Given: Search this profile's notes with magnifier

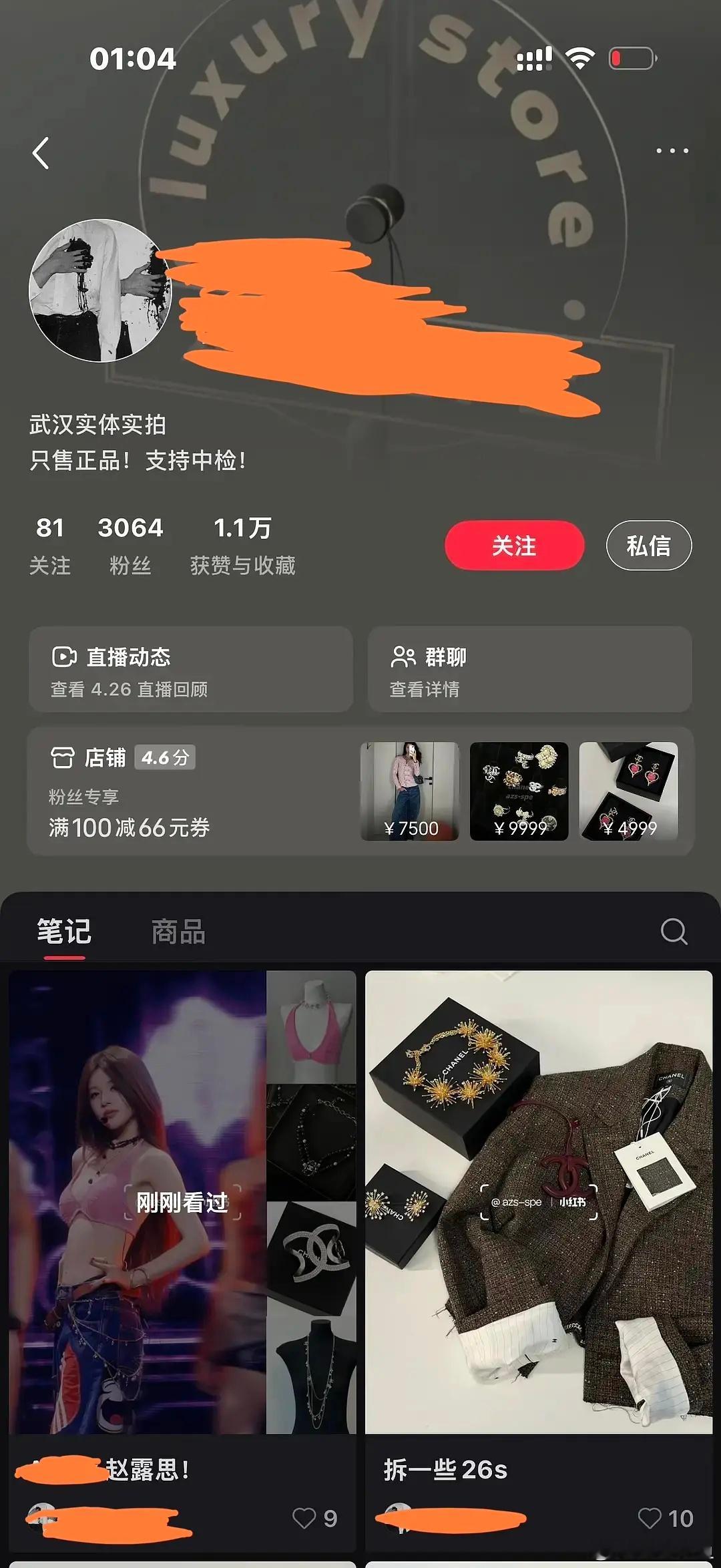Looking at the screenshot, I should pyautogui.click(x=674, y=931).
